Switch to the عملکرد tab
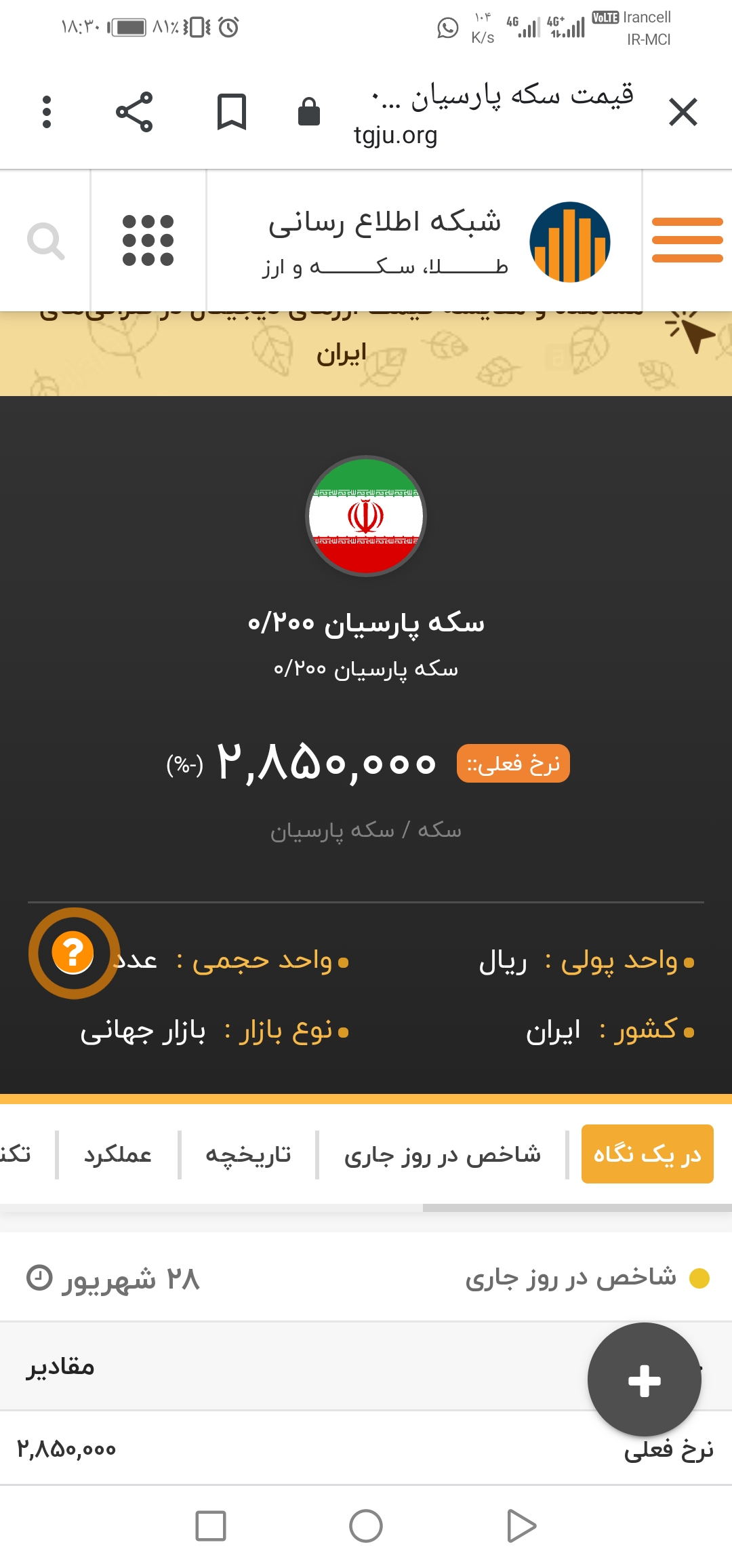 (118, 1154)
